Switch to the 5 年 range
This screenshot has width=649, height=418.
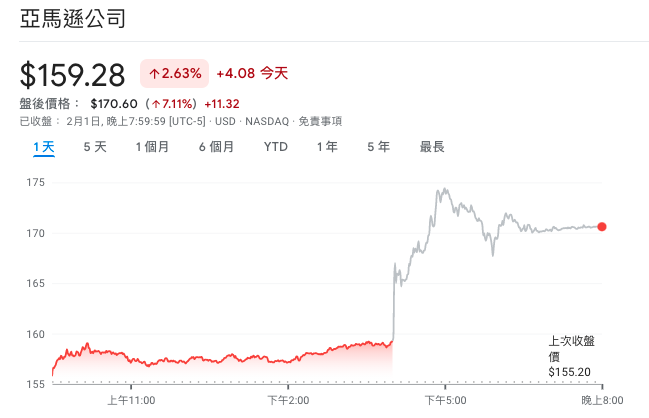378,147
